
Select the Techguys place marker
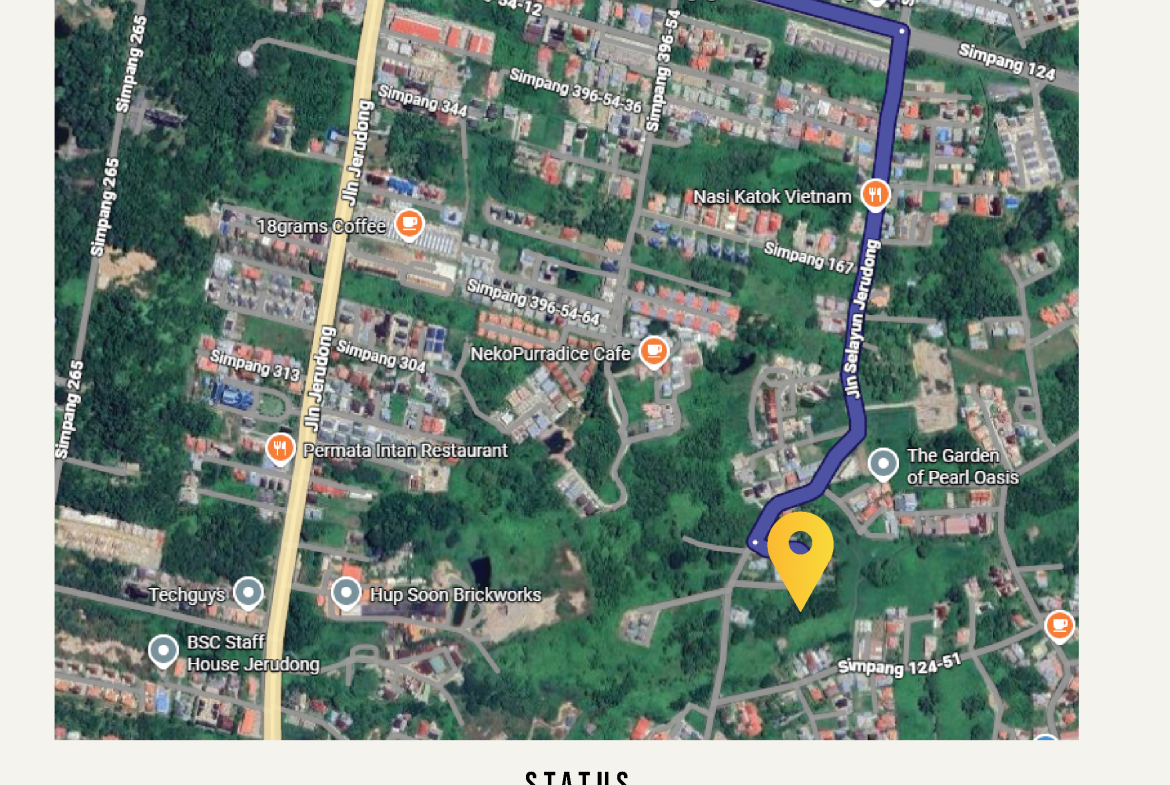click(248, 592)
